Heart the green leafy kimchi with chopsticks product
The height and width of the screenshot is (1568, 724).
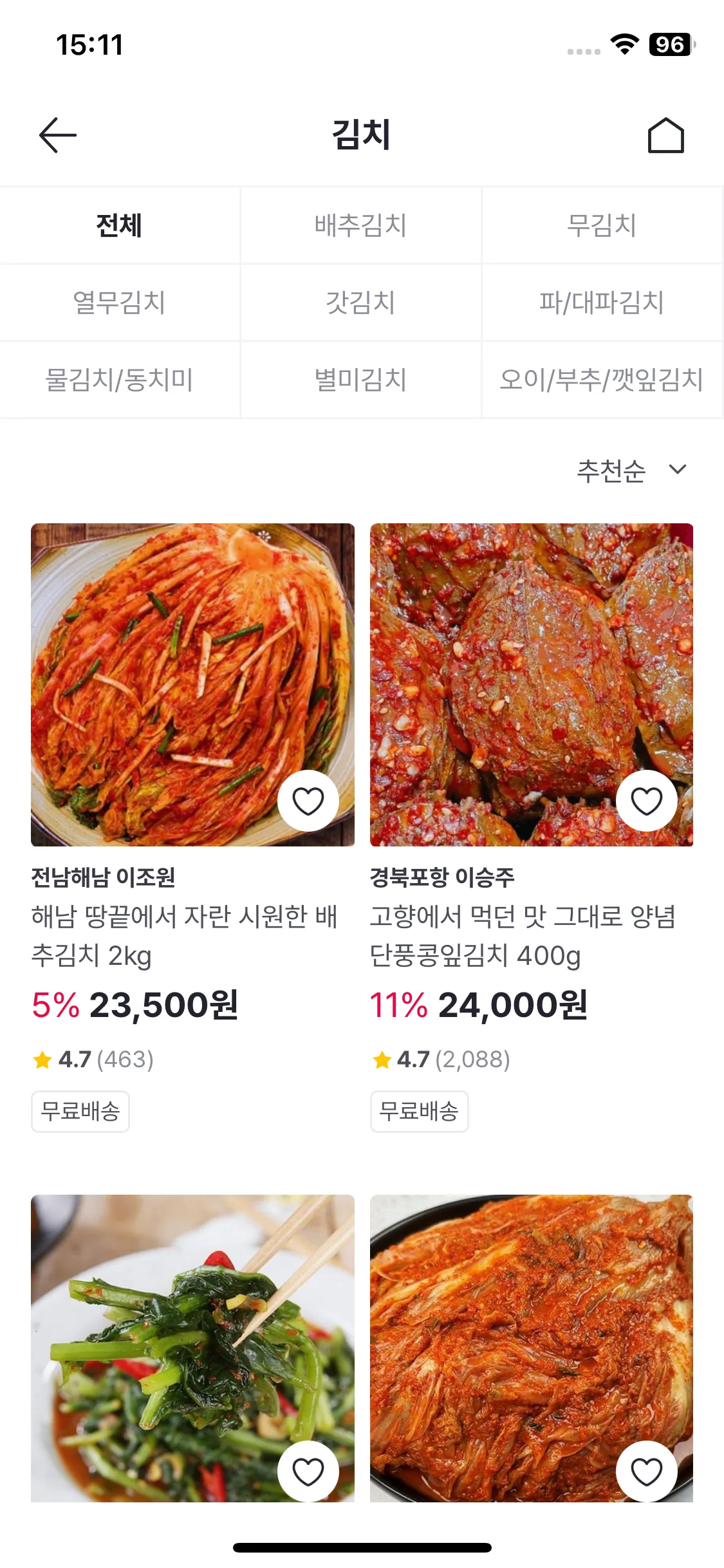click(x=308, y=1472)
